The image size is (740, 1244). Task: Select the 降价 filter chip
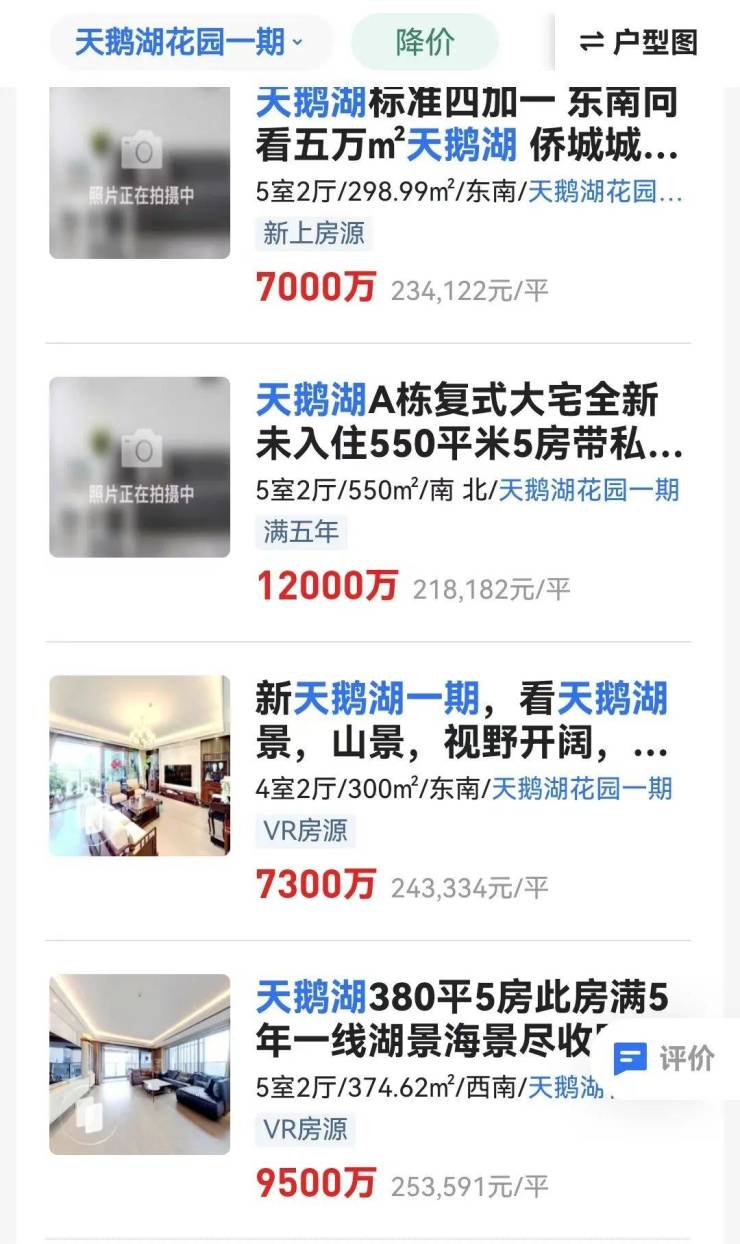click(425, 42)
